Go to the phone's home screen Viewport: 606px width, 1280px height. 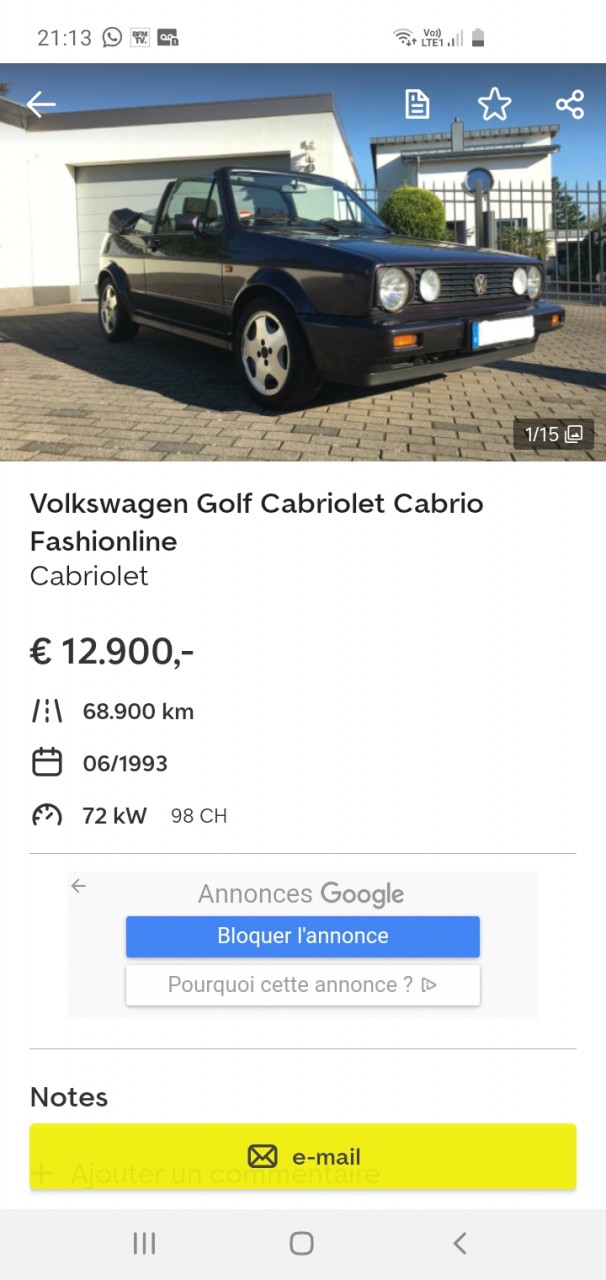point(301,1243)
